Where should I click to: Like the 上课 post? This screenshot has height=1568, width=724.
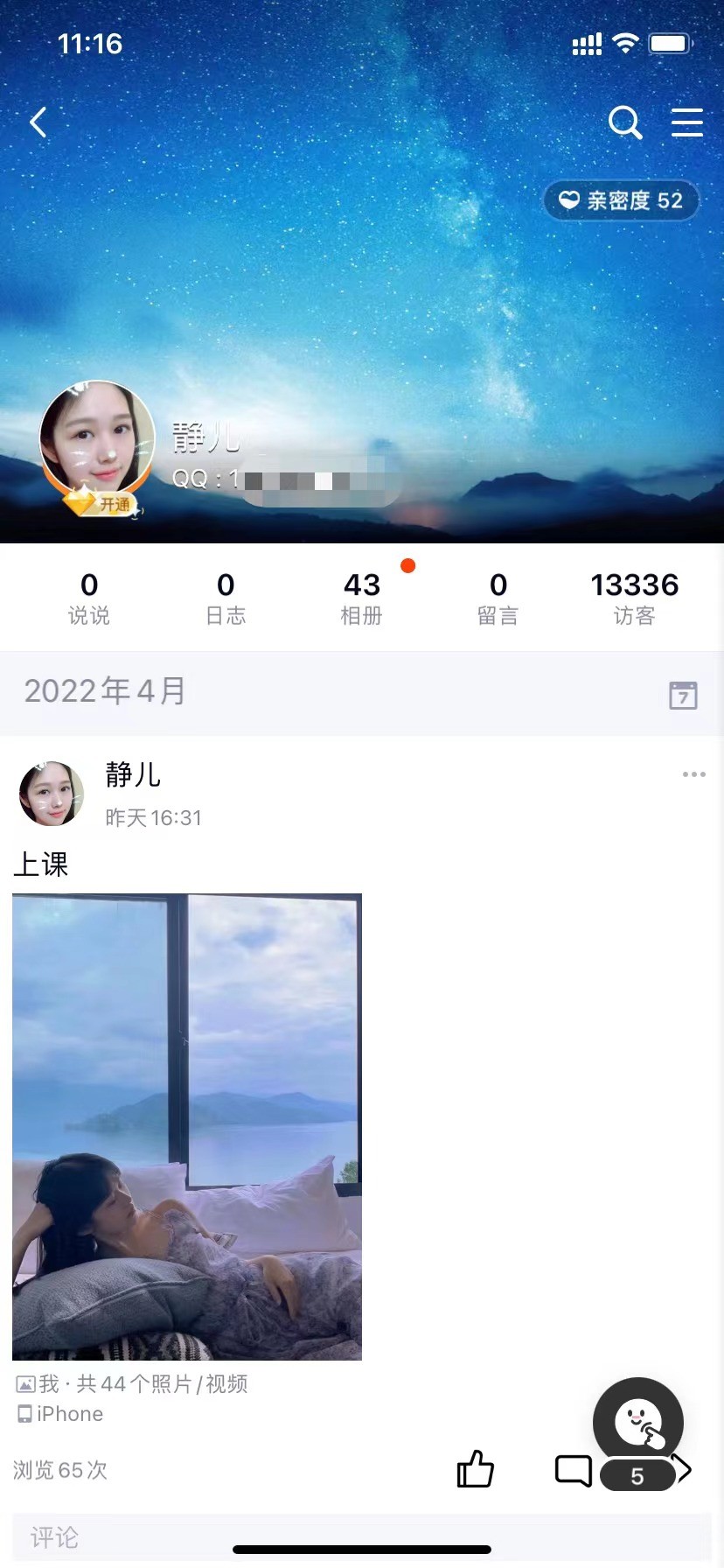pyautogui.click(x=476, y=1469)
